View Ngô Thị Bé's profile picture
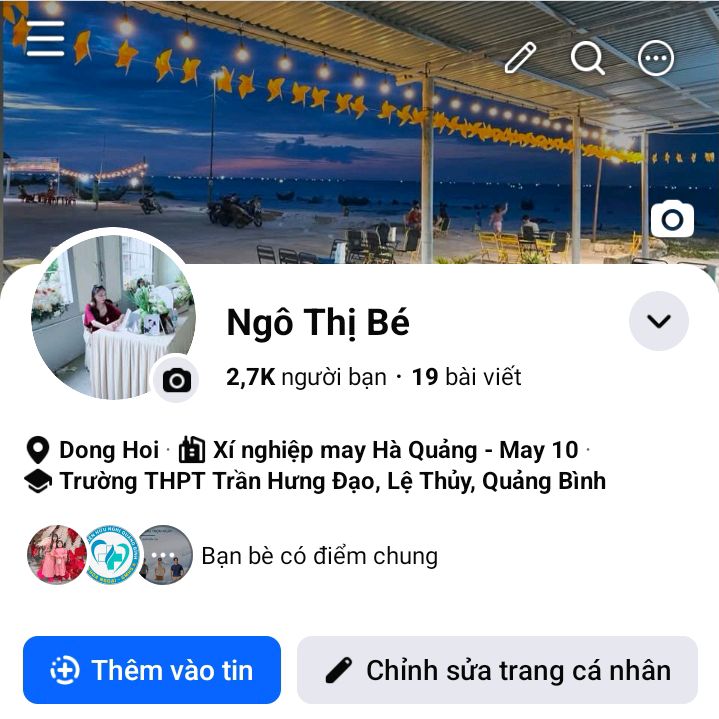 (x=113, y=316)
